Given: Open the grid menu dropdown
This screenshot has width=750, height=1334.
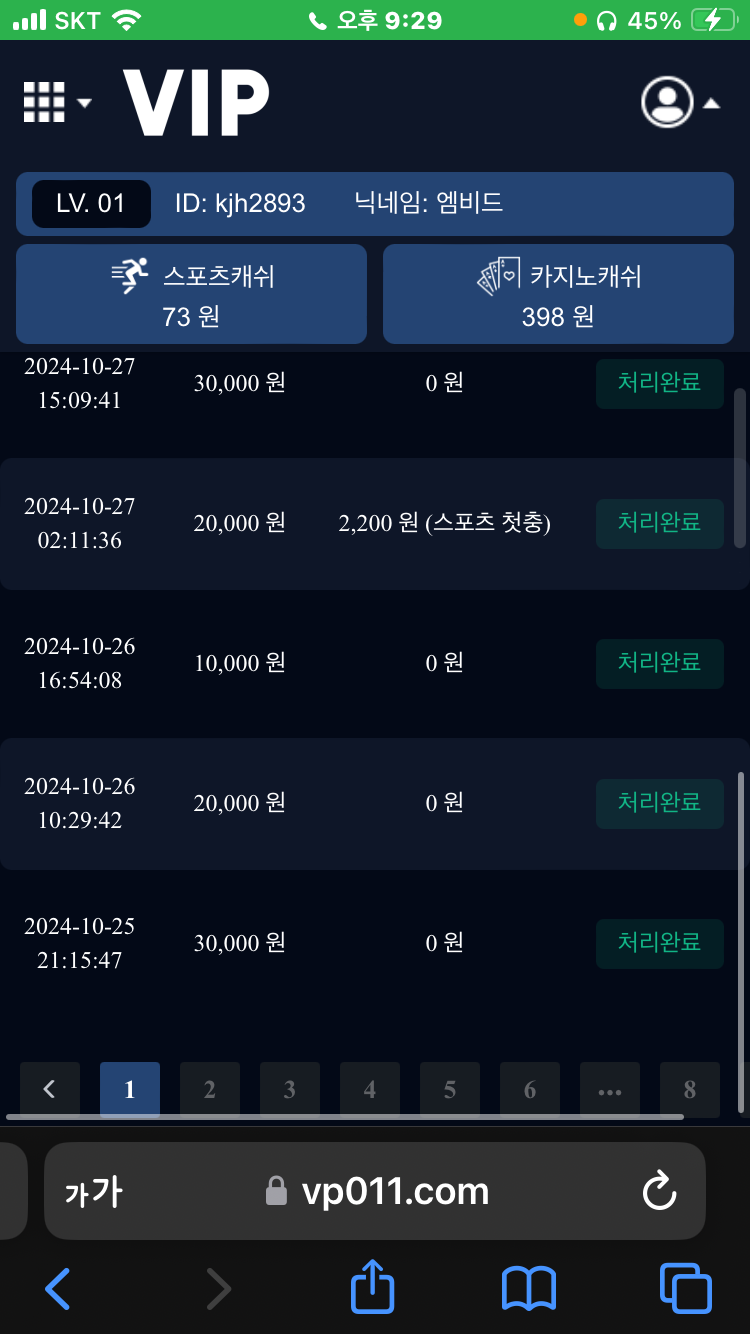Looking at the screenshot, I should click(x=57, y=102).
